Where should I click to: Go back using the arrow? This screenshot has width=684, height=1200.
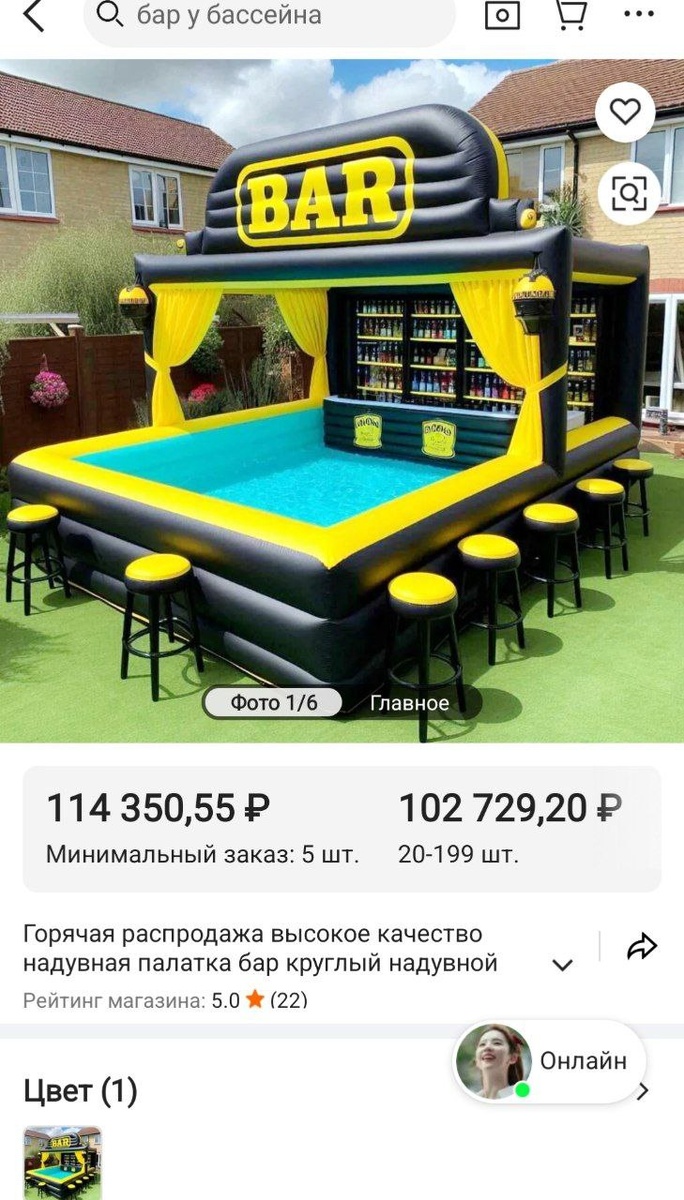coord(33,15)
